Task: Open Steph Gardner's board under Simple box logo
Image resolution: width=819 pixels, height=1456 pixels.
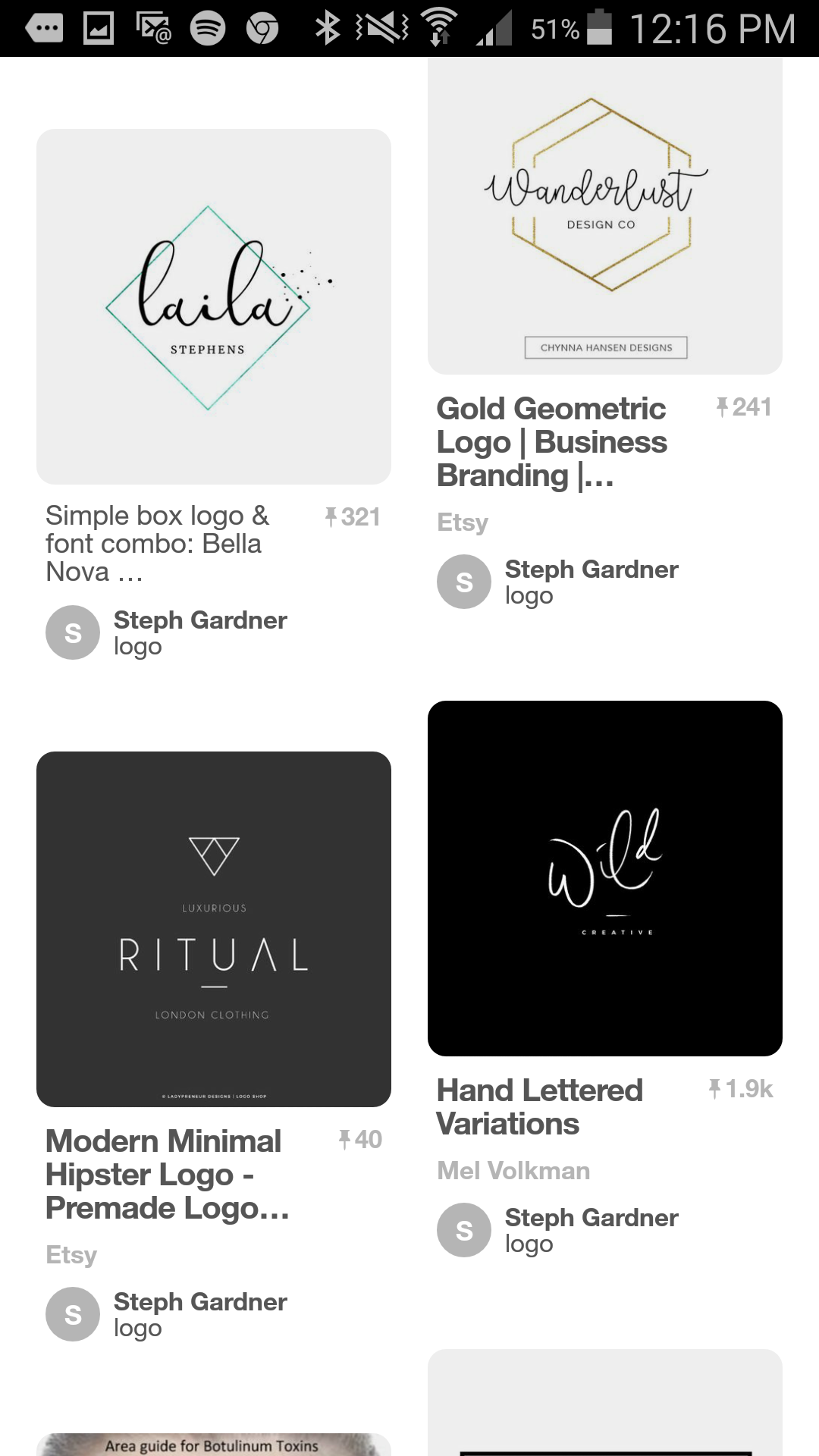Action: click(x=199, y=632)
